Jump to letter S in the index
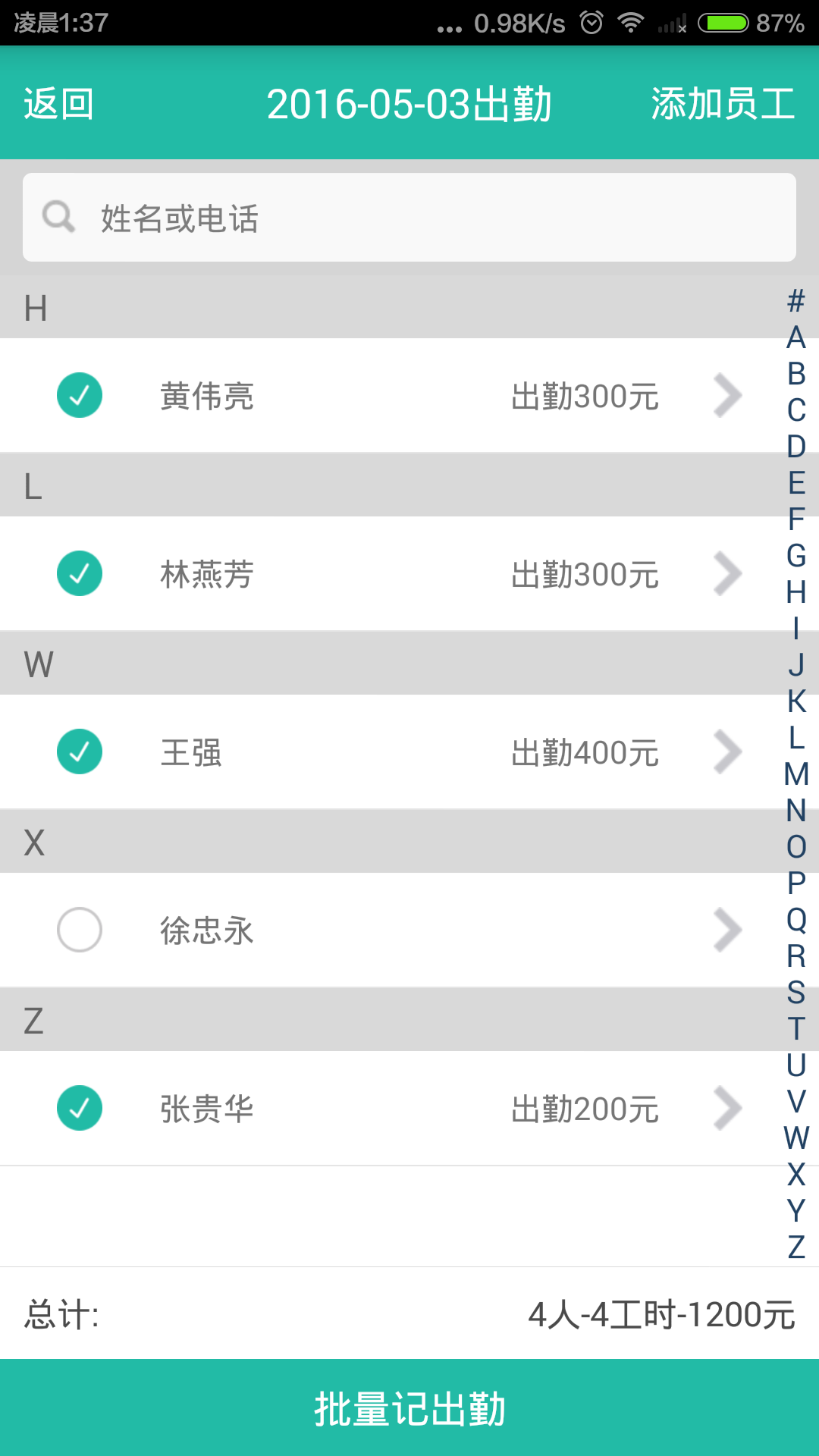Viewport: 819px width, 1456px height. [x=796, y=992]
